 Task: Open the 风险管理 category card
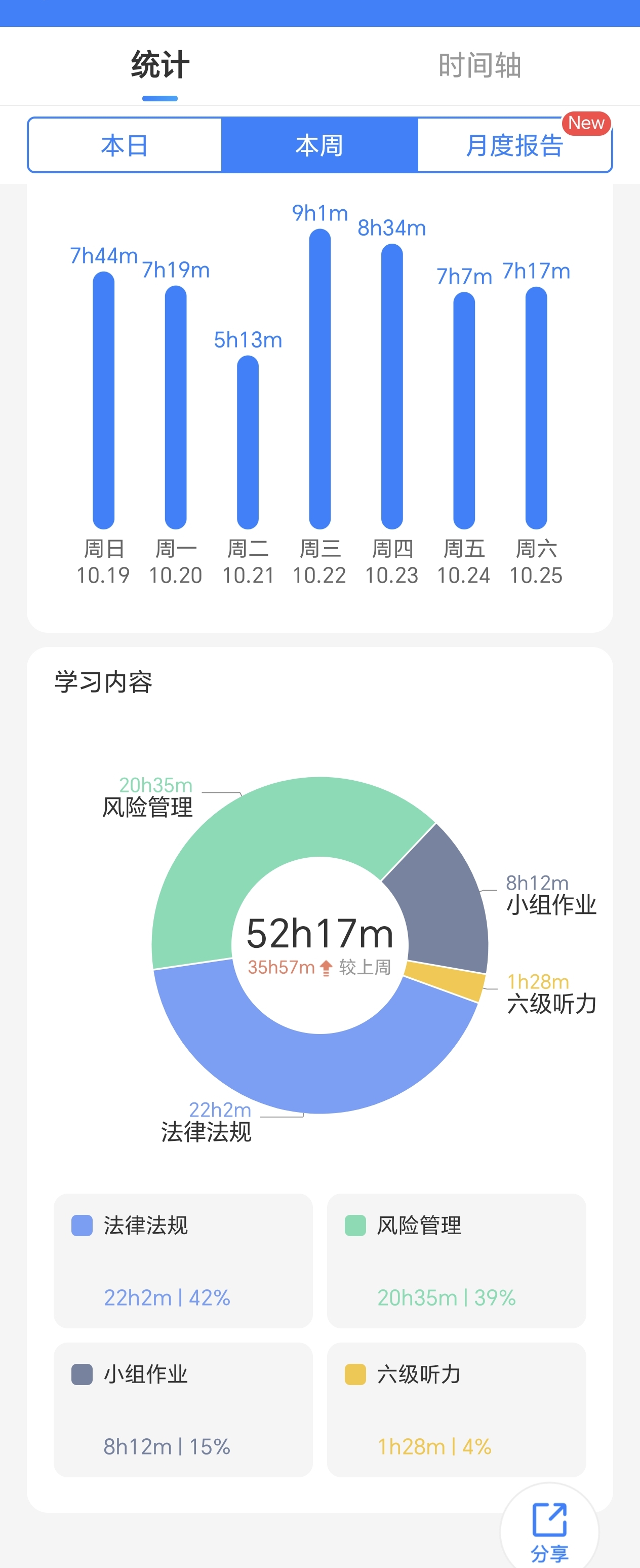coord(456,1260)
